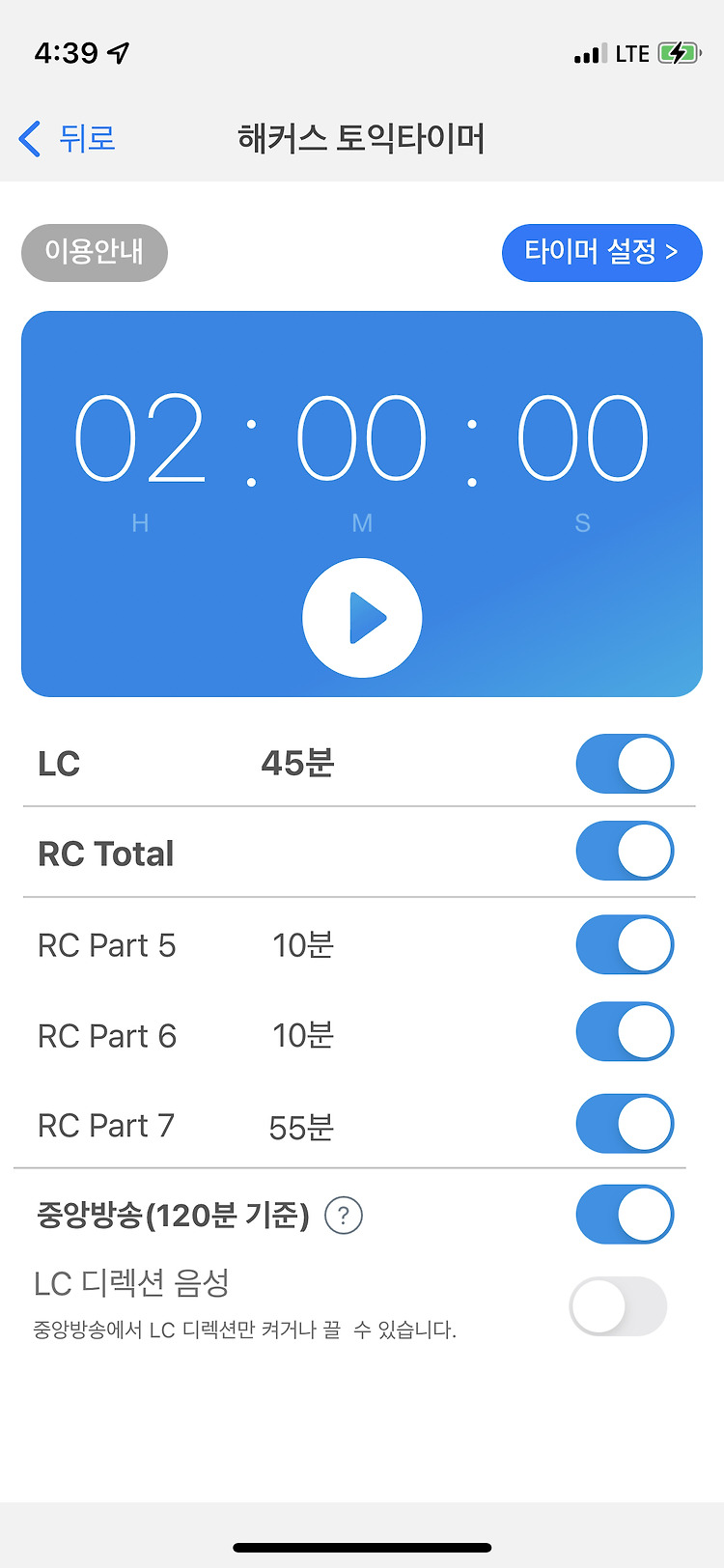The image size is (724, 1568).
Task: Start the timer with the play button
Action: pyautogui.click(x=362, y=618)
